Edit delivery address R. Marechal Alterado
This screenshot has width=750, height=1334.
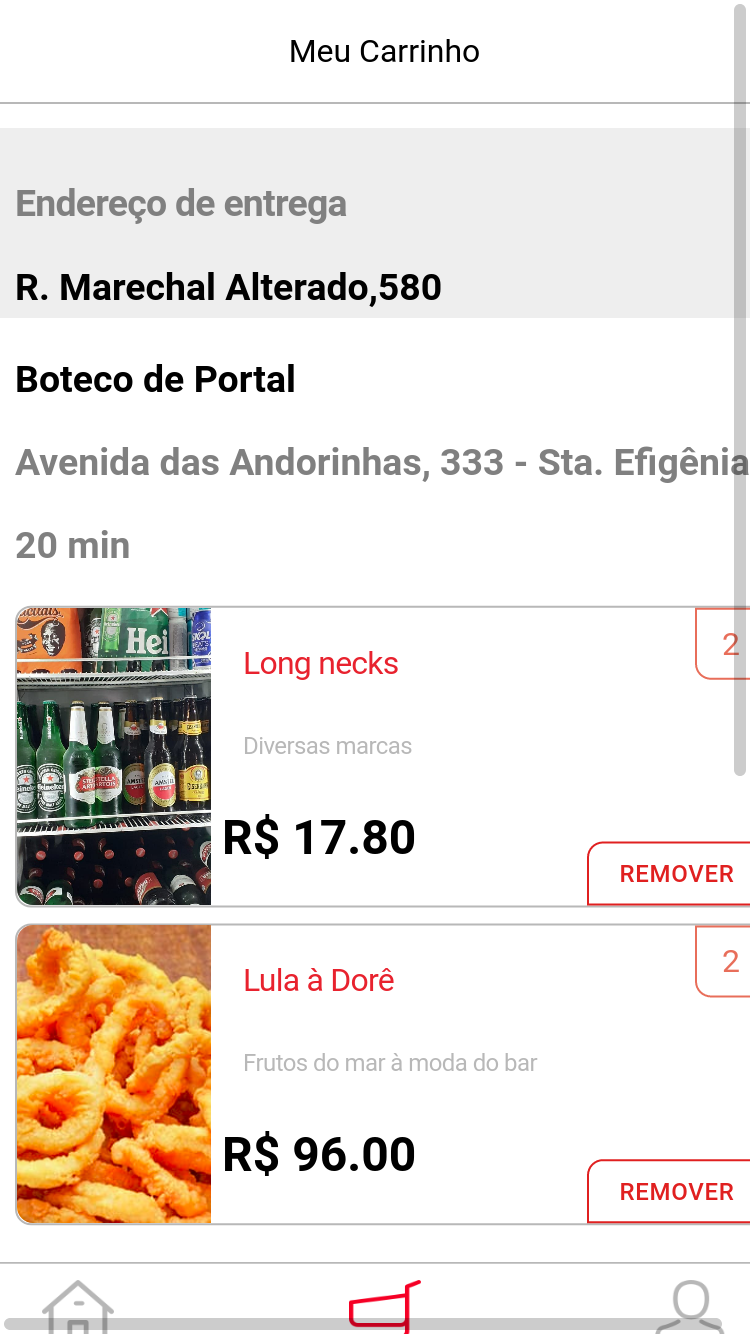point(229,288)
